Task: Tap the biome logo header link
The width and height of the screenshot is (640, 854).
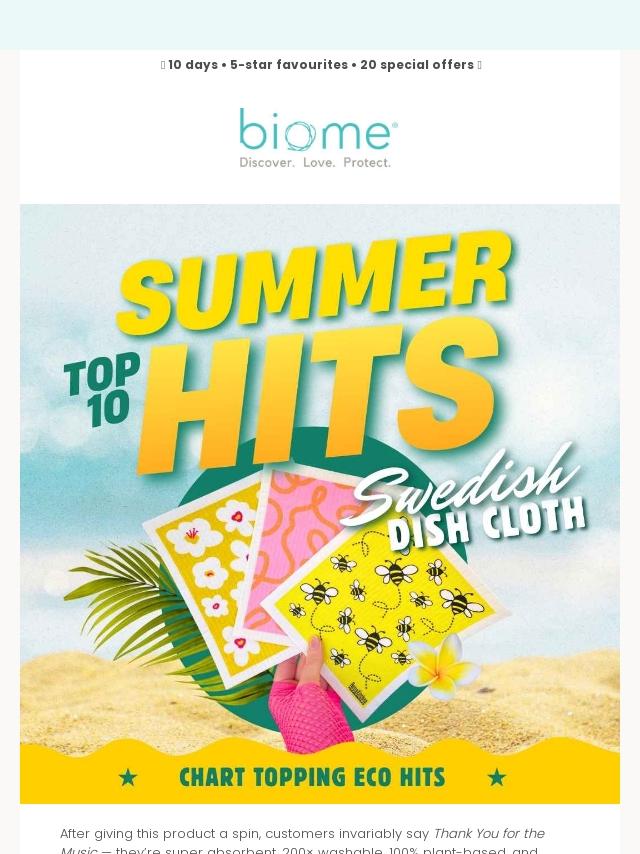Action: [318, 138]
